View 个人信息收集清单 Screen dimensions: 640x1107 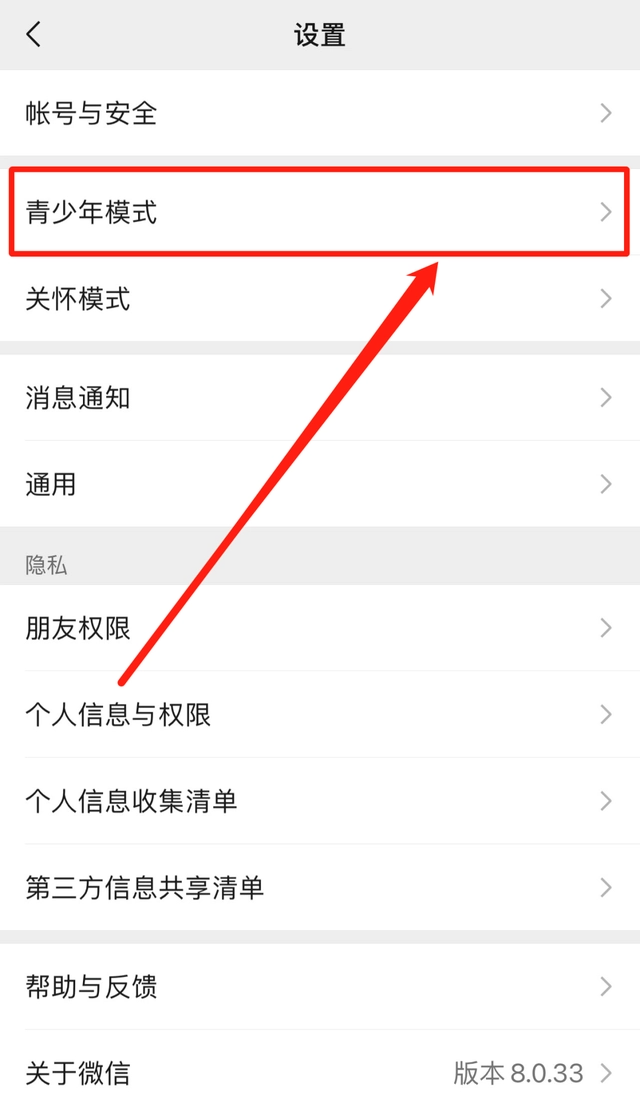pos(320,801)
